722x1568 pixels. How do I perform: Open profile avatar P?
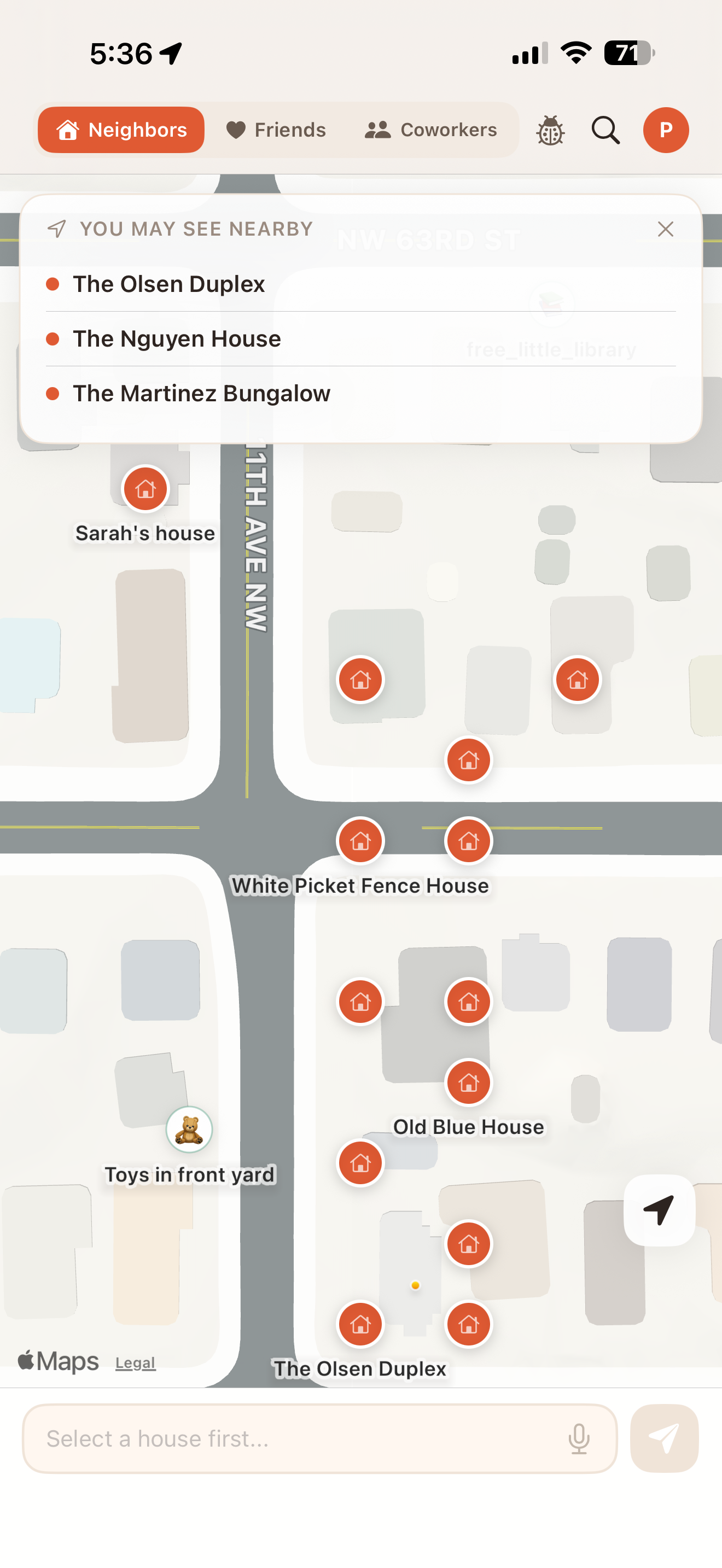[x=665, y=130]
